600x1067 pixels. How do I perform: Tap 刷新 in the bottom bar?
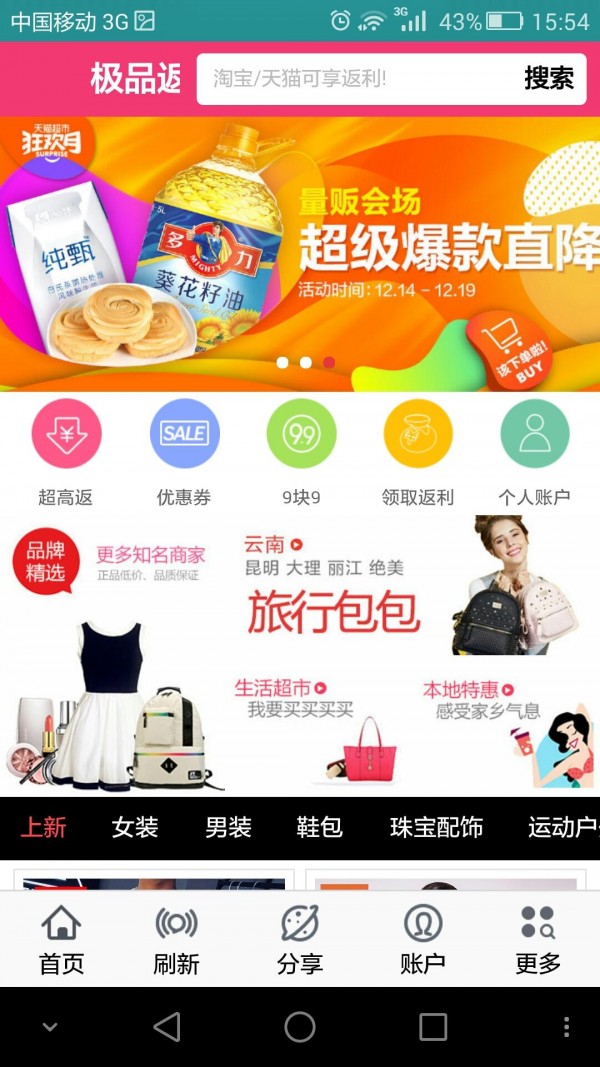pos(176,940)
